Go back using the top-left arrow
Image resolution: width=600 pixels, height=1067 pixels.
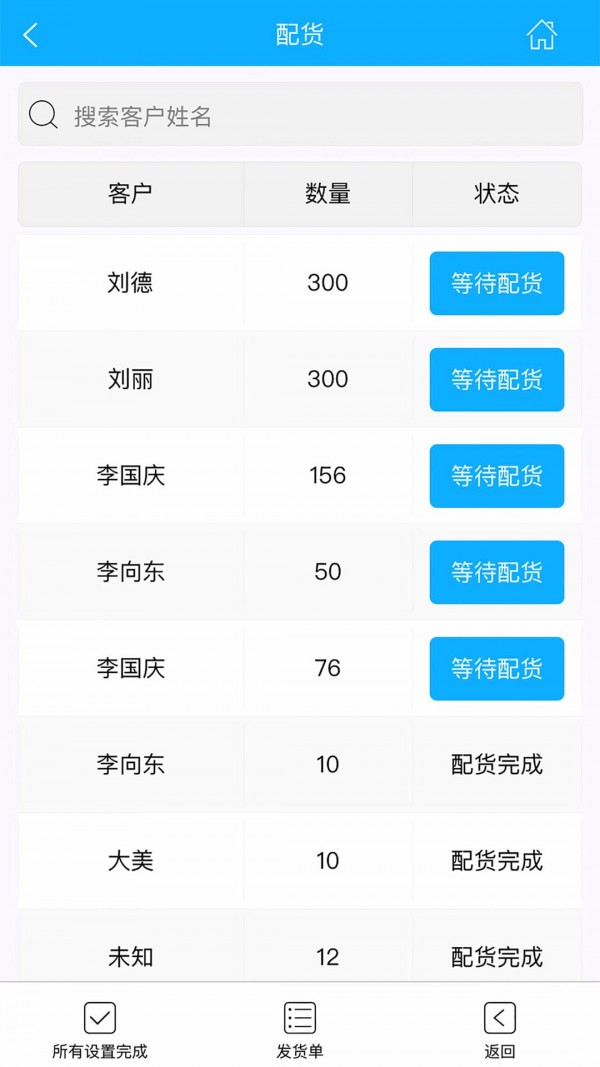click(x=30, y=35)
